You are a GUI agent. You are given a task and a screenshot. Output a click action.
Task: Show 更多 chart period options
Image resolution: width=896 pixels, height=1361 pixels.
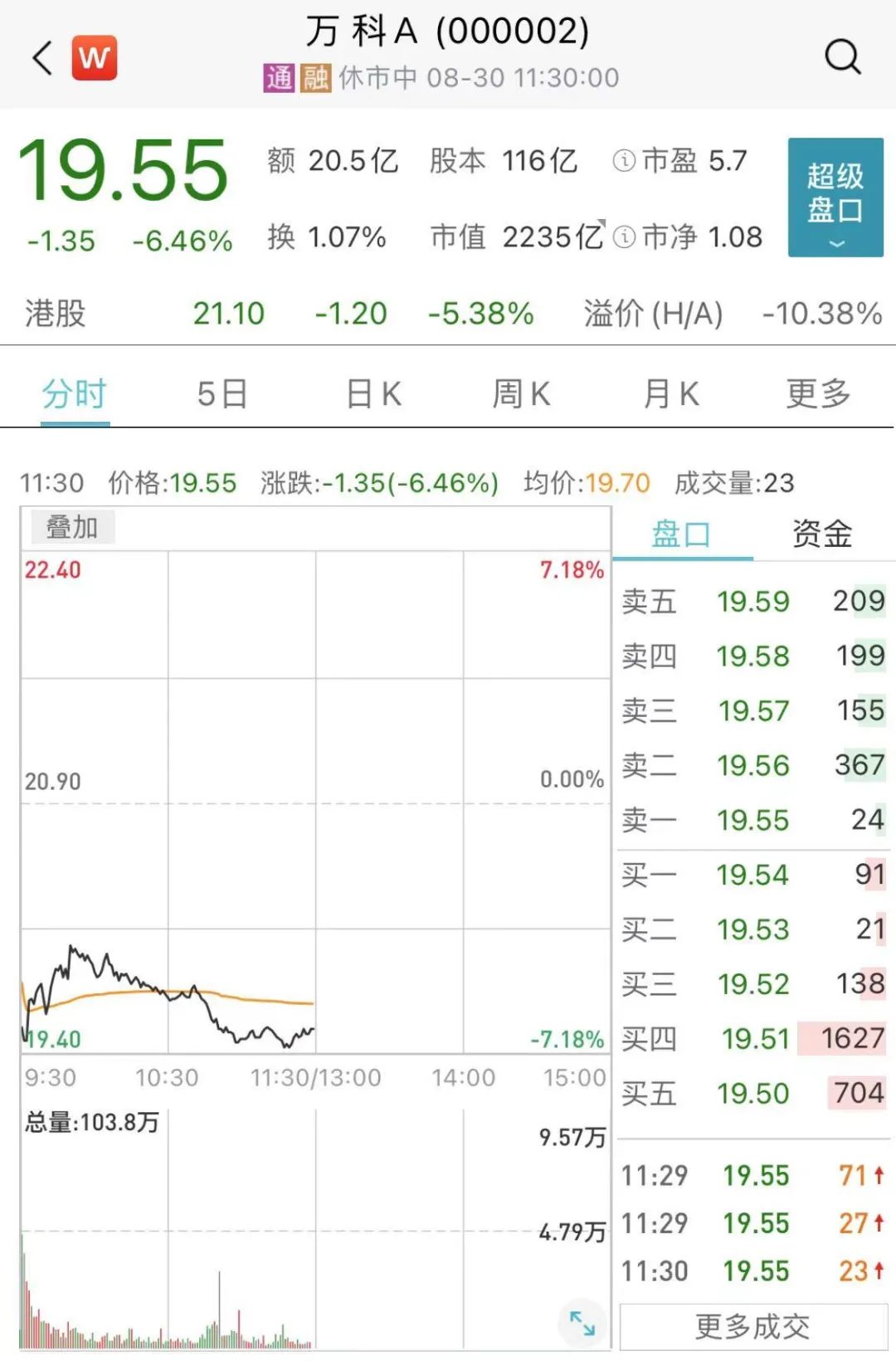(x=818, y=394)
